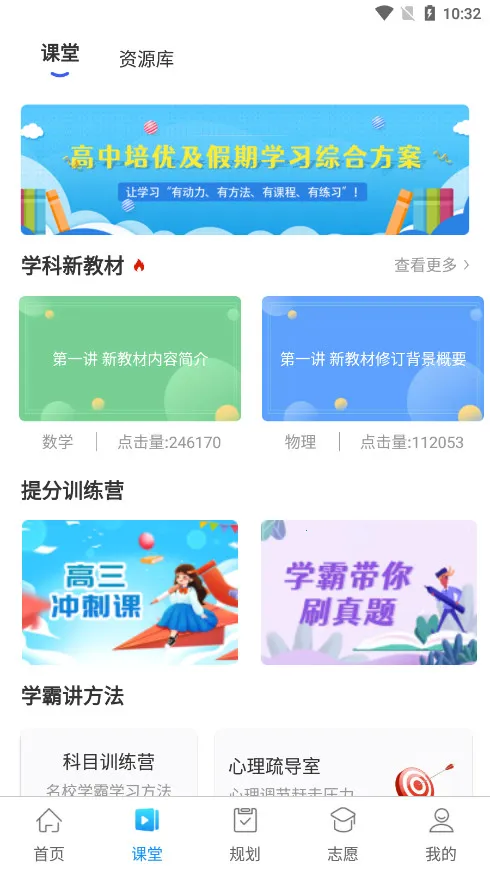Open the 物理 新教材修订背景概要 card
Viewport: 490px width, 871px height.
click(x=373, y=358)
